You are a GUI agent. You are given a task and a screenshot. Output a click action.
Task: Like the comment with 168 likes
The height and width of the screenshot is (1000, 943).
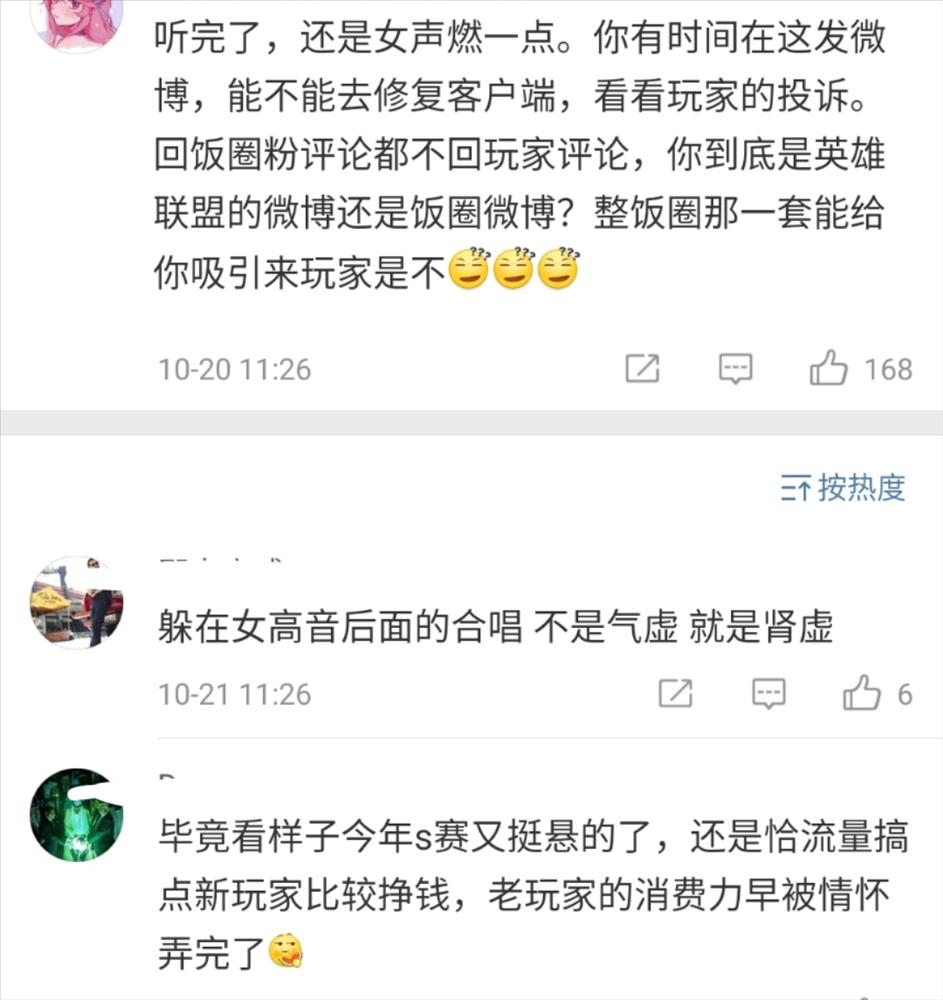click(829, 369)
